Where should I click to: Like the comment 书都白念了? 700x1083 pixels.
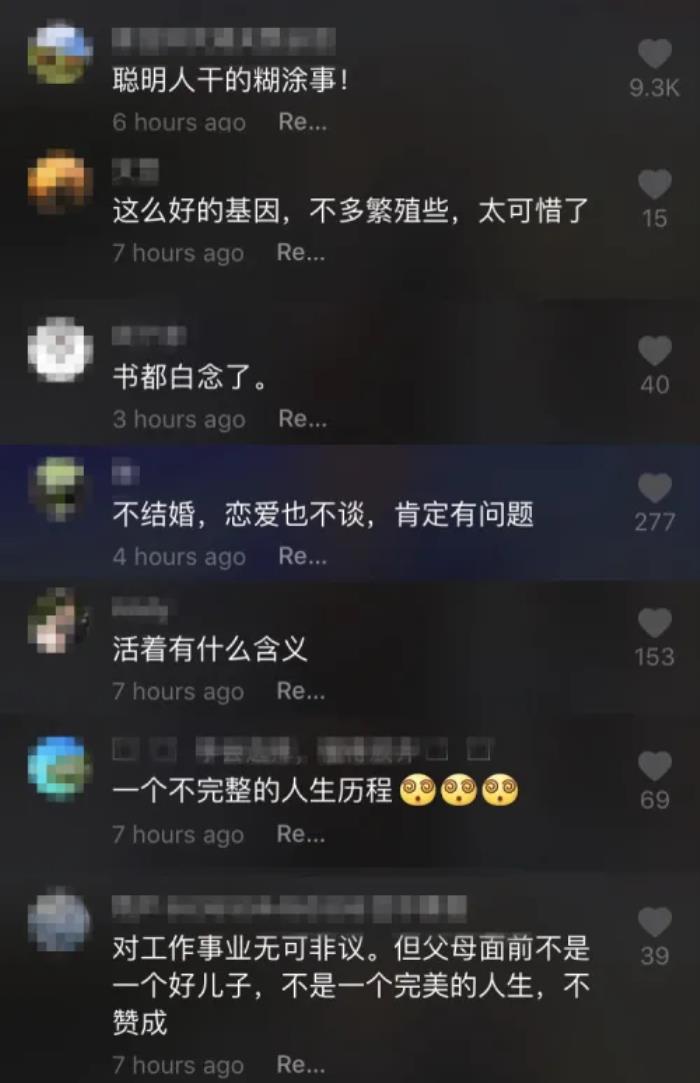click(x=655, y=350)
